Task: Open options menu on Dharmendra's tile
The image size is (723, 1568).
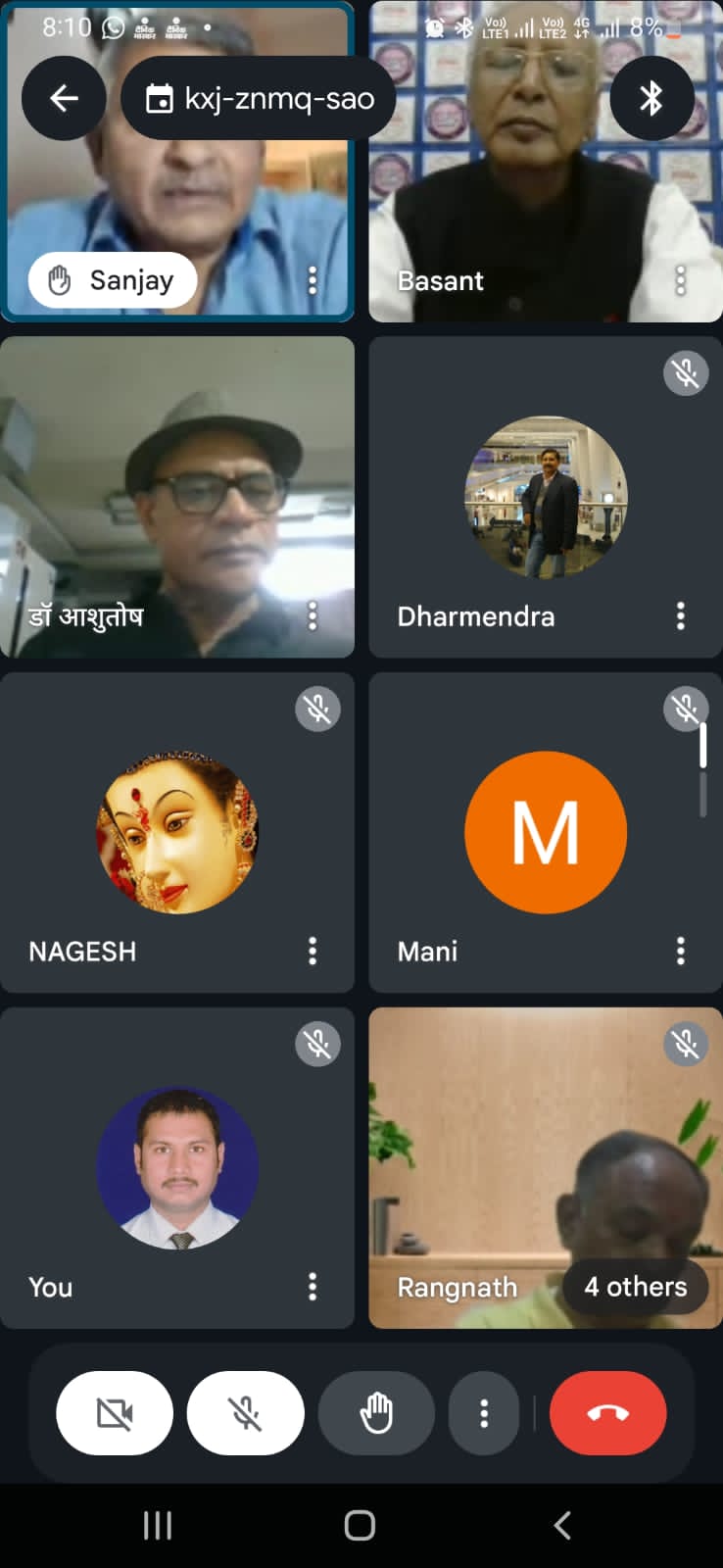Action: pos(681,615)
